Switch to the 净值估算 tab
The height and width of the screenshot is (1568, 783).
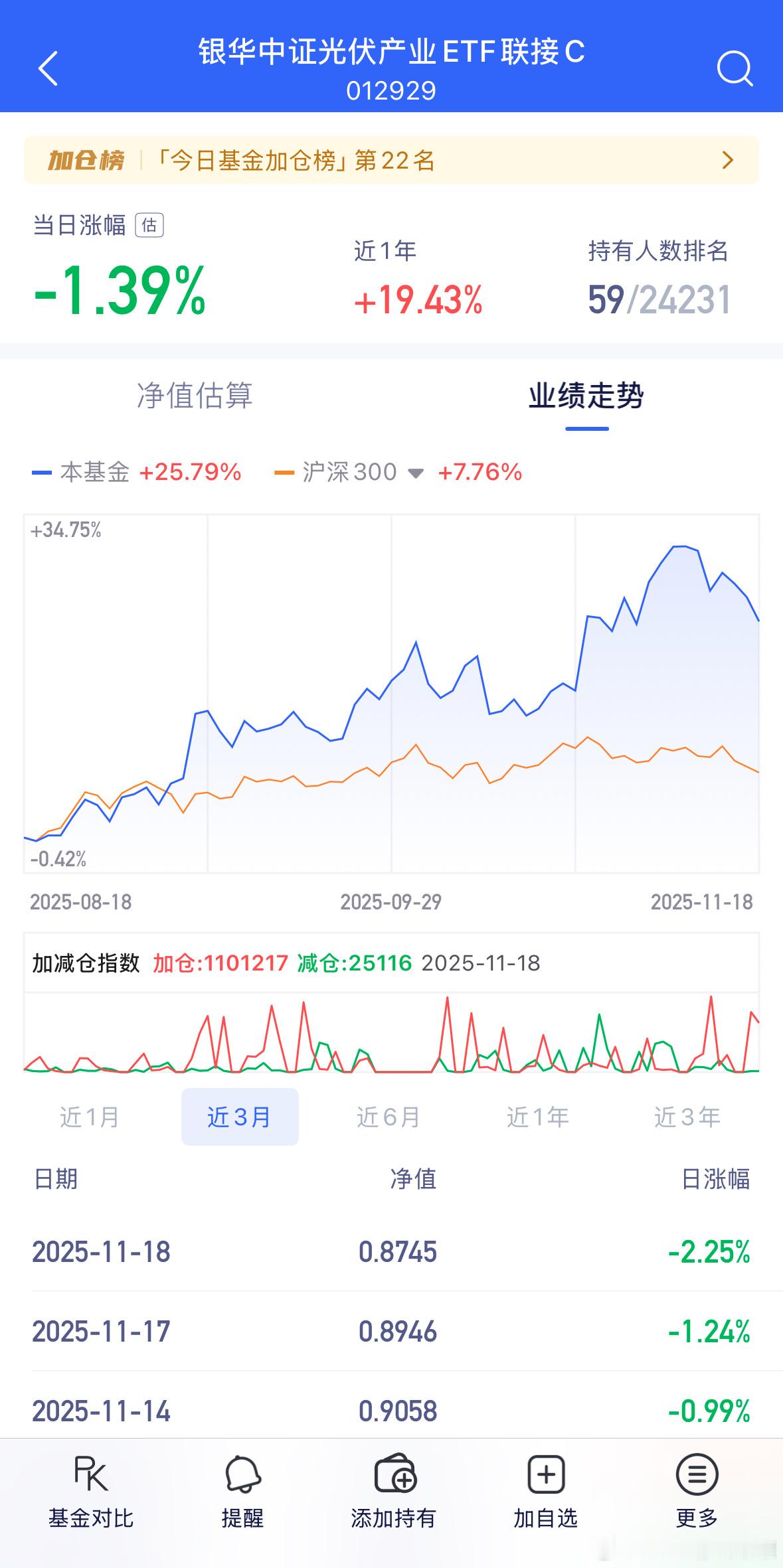pyautogui.click(x=196, y=394)
